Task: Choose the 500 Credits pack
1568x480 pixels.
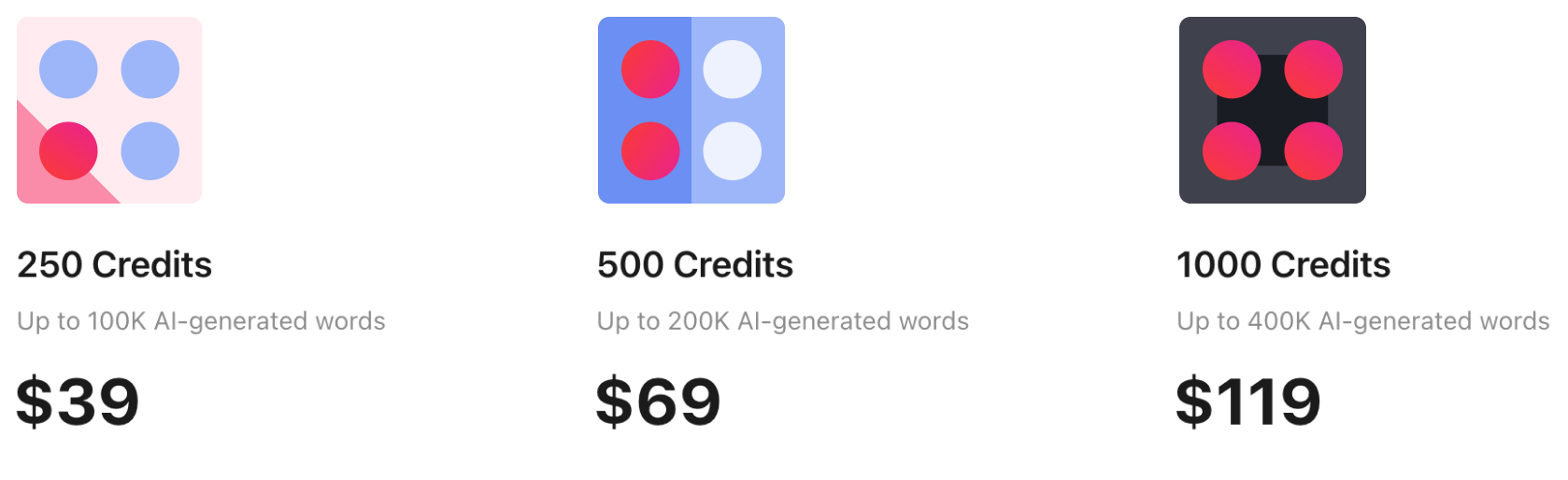Action: click(x=694, y=264)
